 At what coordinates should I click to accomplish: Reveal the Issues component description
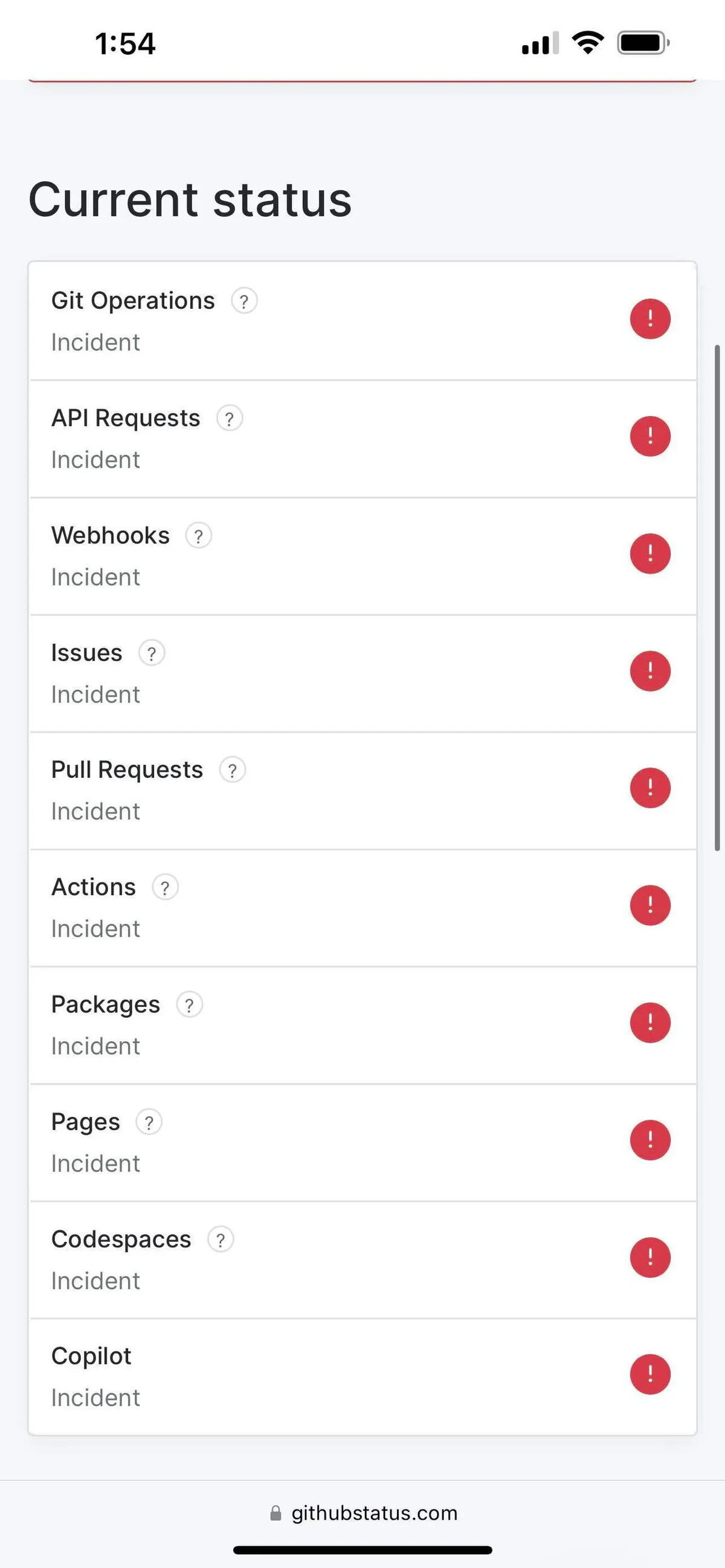point(152,653)
